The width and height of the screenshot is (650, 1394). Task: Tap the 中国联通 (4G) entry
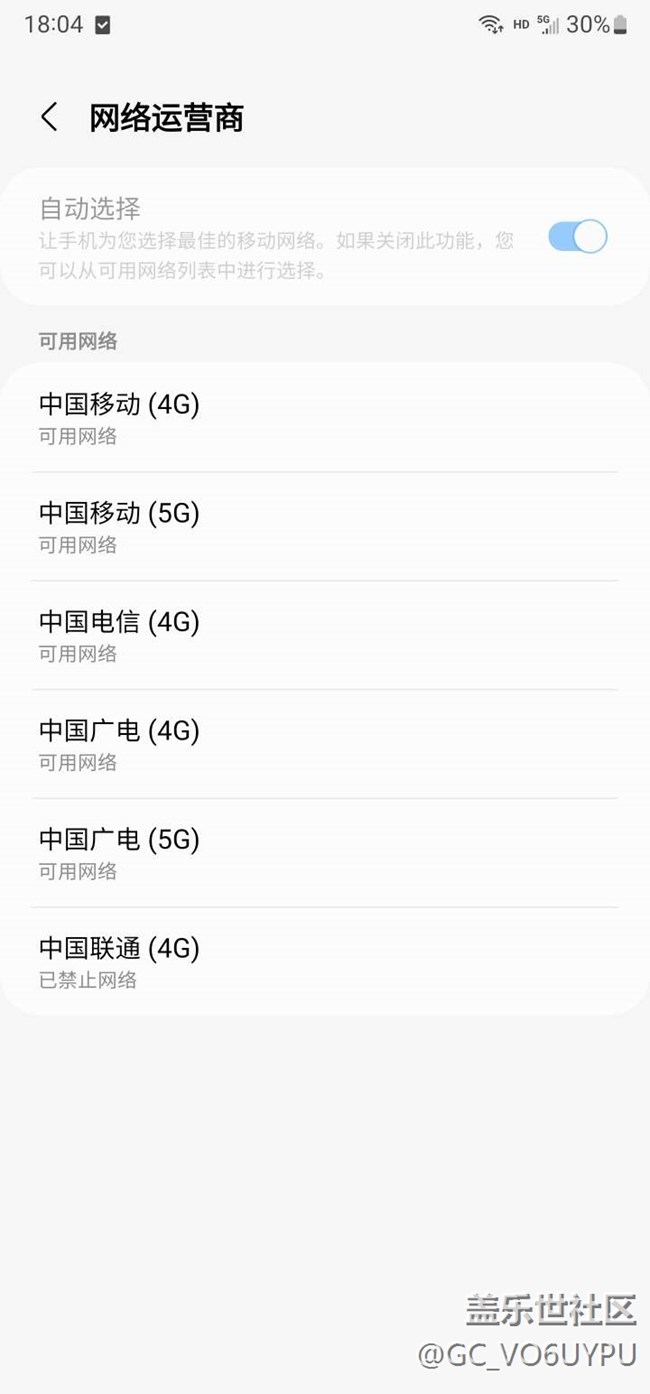pyautogui.click(x=325, y=962)
